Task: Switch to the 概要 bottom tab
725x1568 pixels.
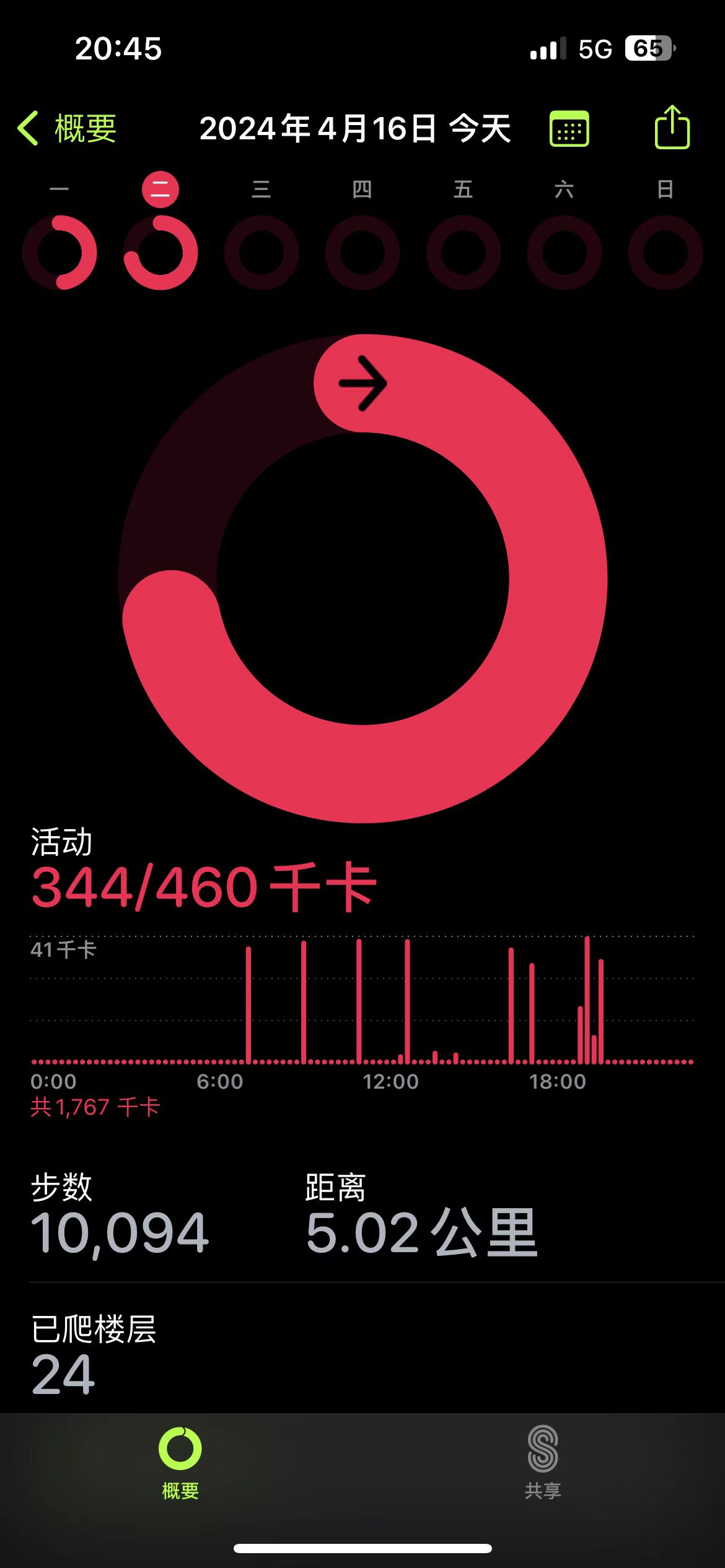Action: click(x=180, y=1463)
